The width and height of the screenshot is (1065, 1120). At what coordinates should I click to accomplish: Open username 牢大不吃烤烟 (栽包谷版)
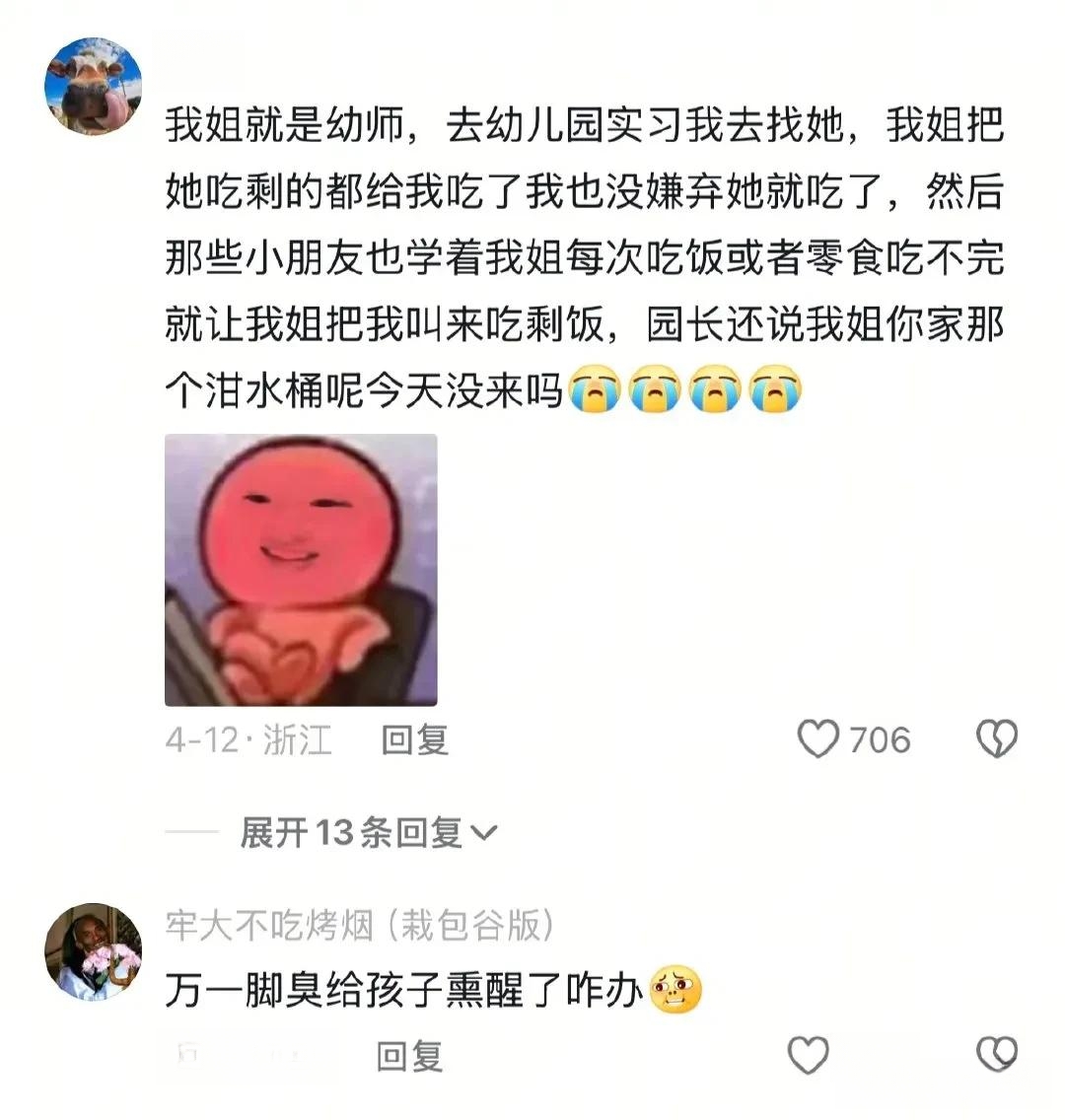click(359, 925)
